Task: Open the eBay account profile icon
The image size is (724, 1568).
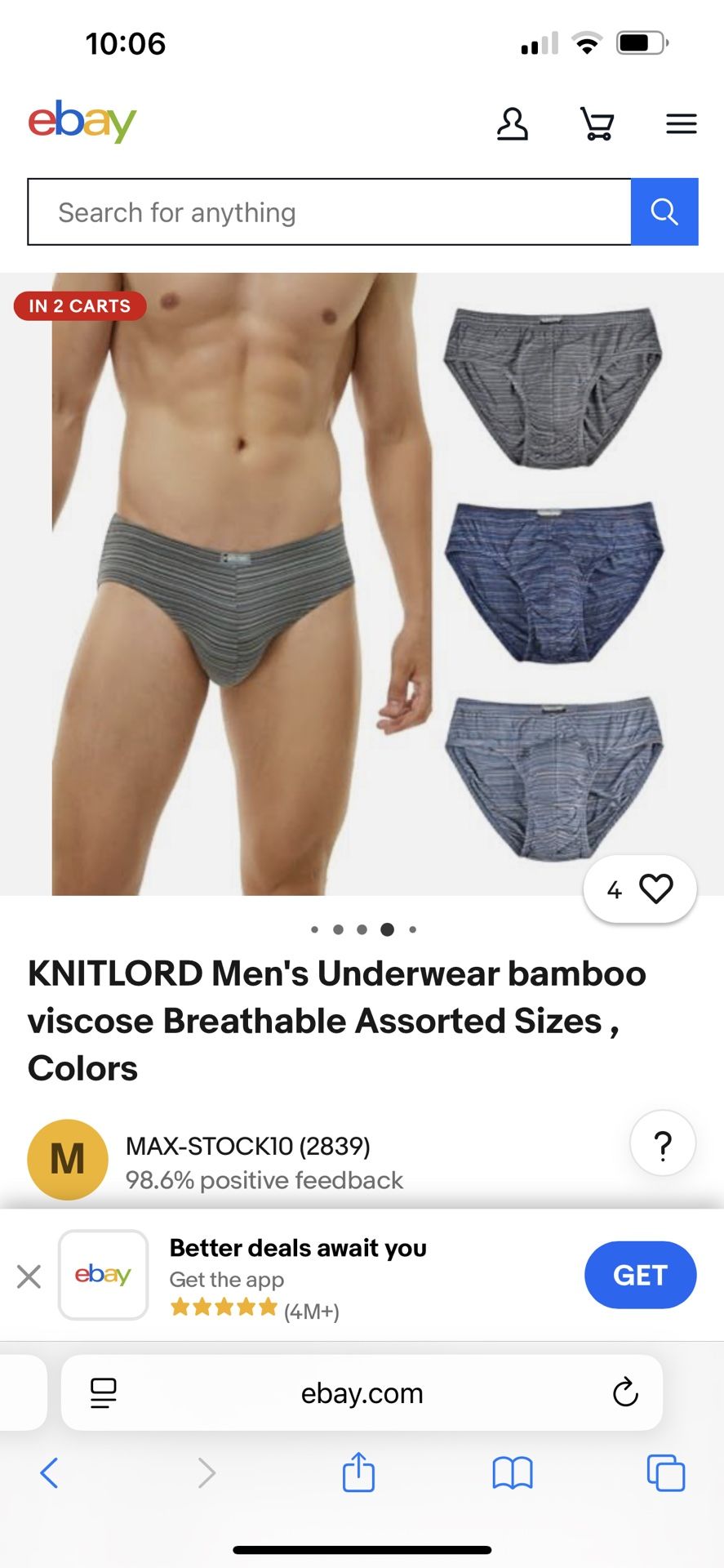Action: pos(512,123)
